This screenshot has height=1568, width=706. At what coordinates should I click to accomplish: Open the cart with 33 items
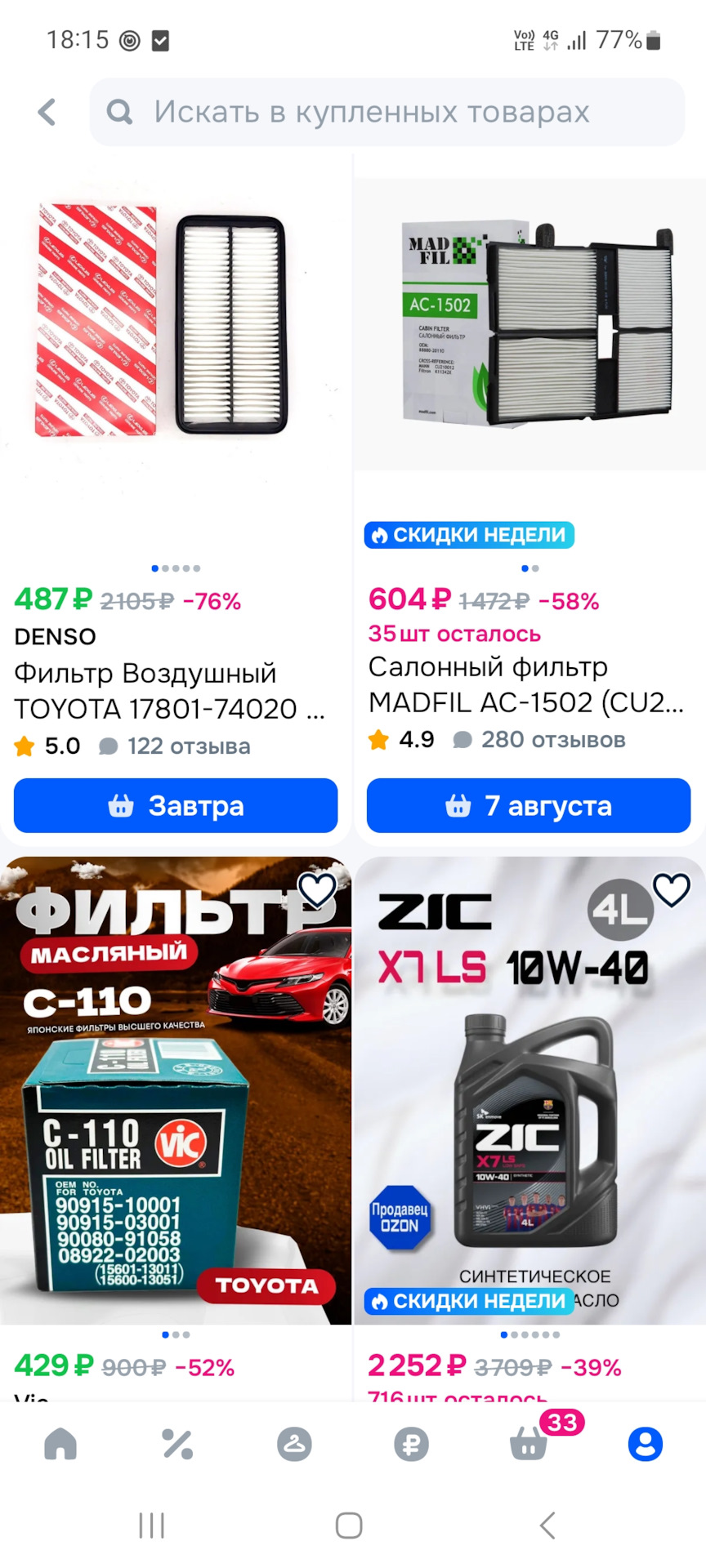pos(529,1444)
